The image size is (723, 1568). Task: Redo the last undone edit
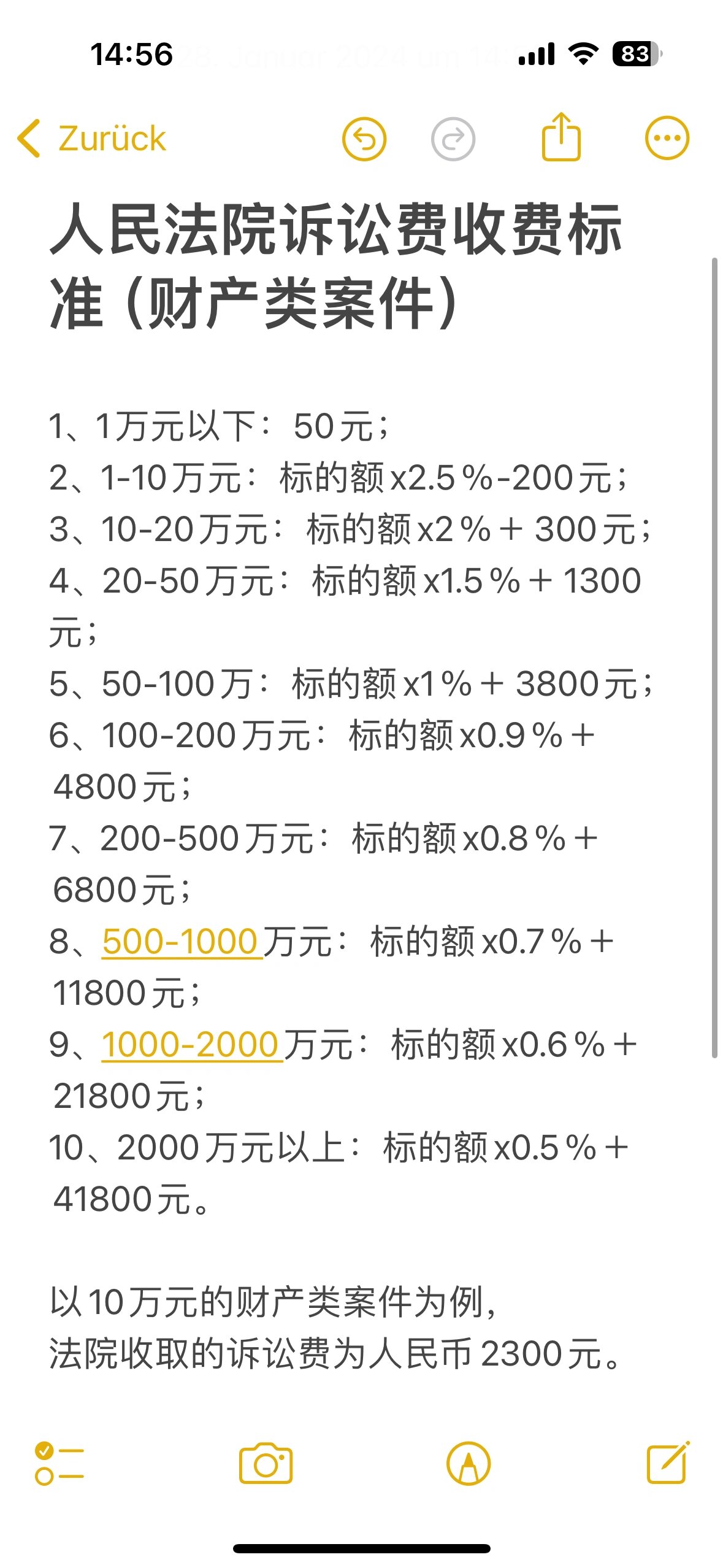pos(453,139)
